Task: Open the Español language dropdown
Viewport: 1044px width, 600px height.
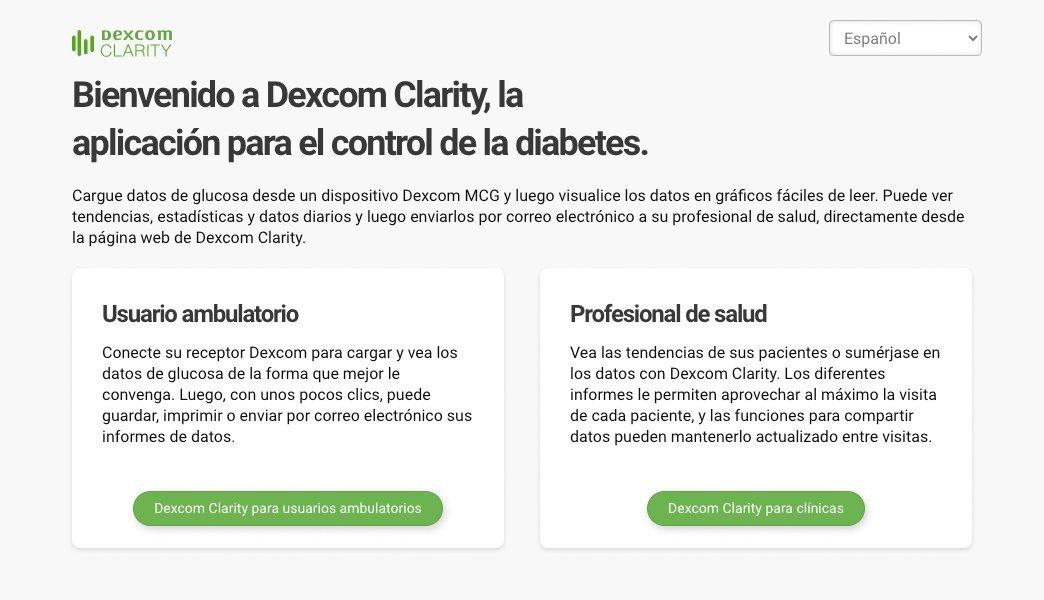Action: click(x=904, y=38)
